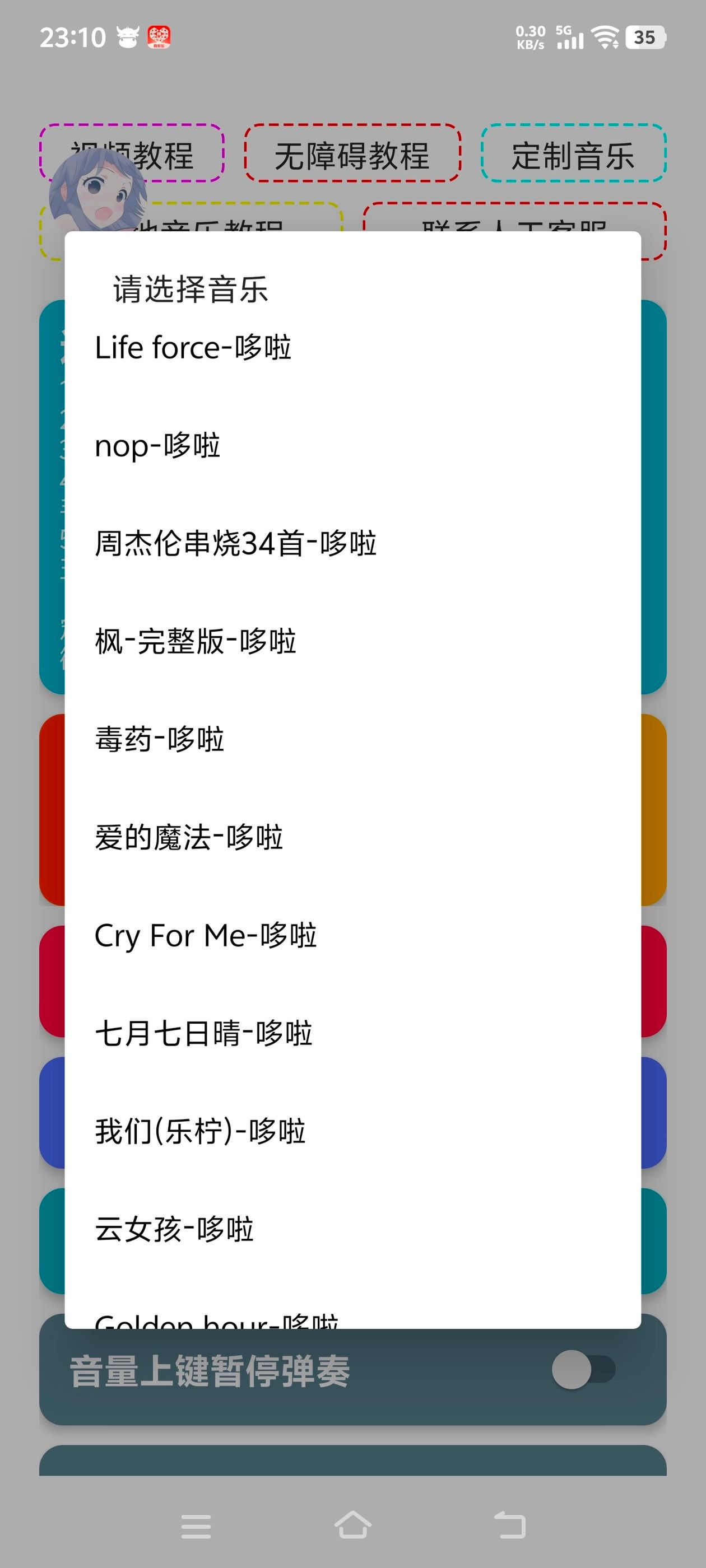This screenshot has height=1568, width=706.
Task: Select 我们(乐柠)-哆啦
Action: pyautogui.click(x=200, y=1131)
